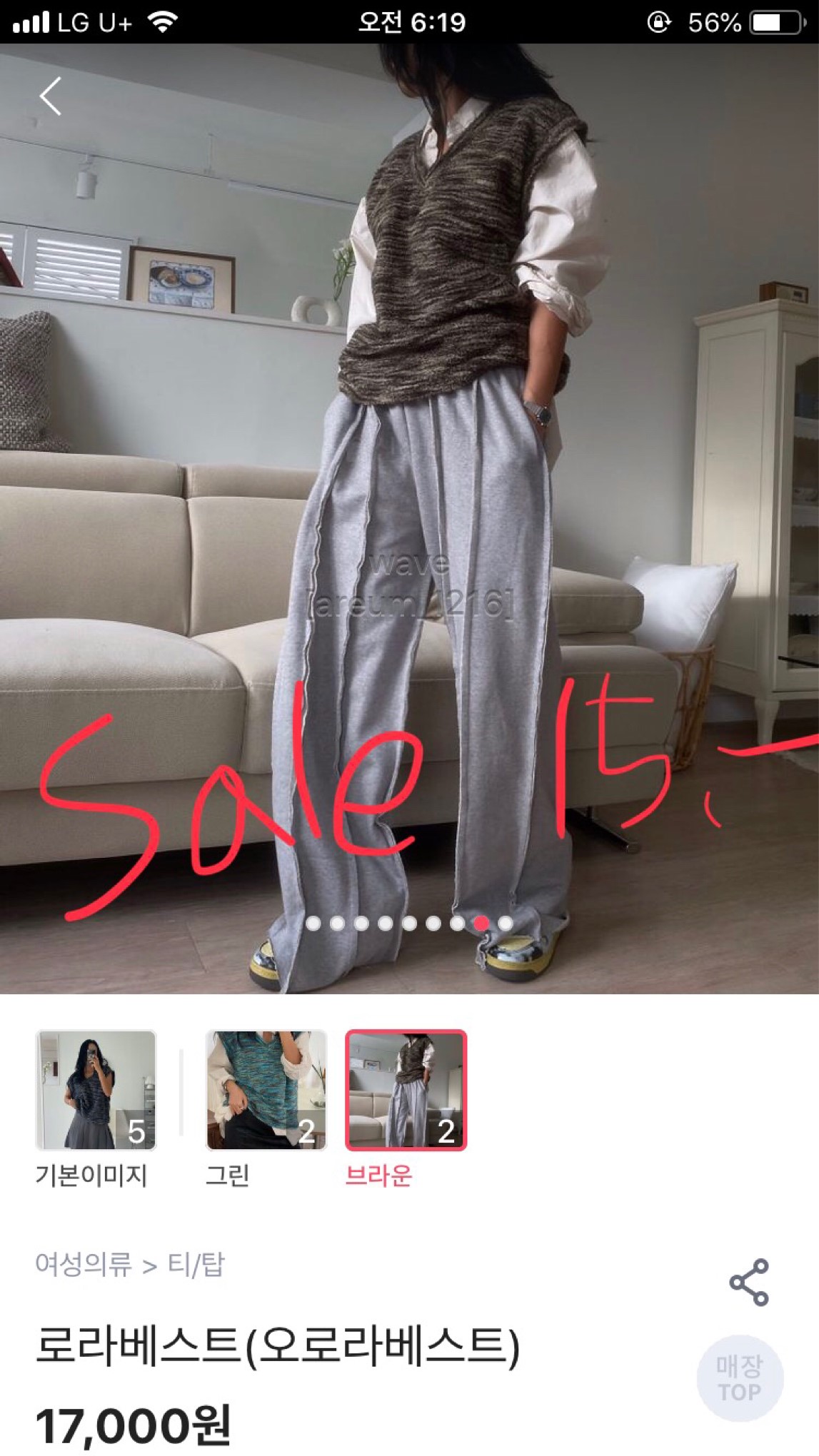This screenshot has width=819, height=1456.
Task: Open the 여성의류 category link
Action: click(84, 1264)
